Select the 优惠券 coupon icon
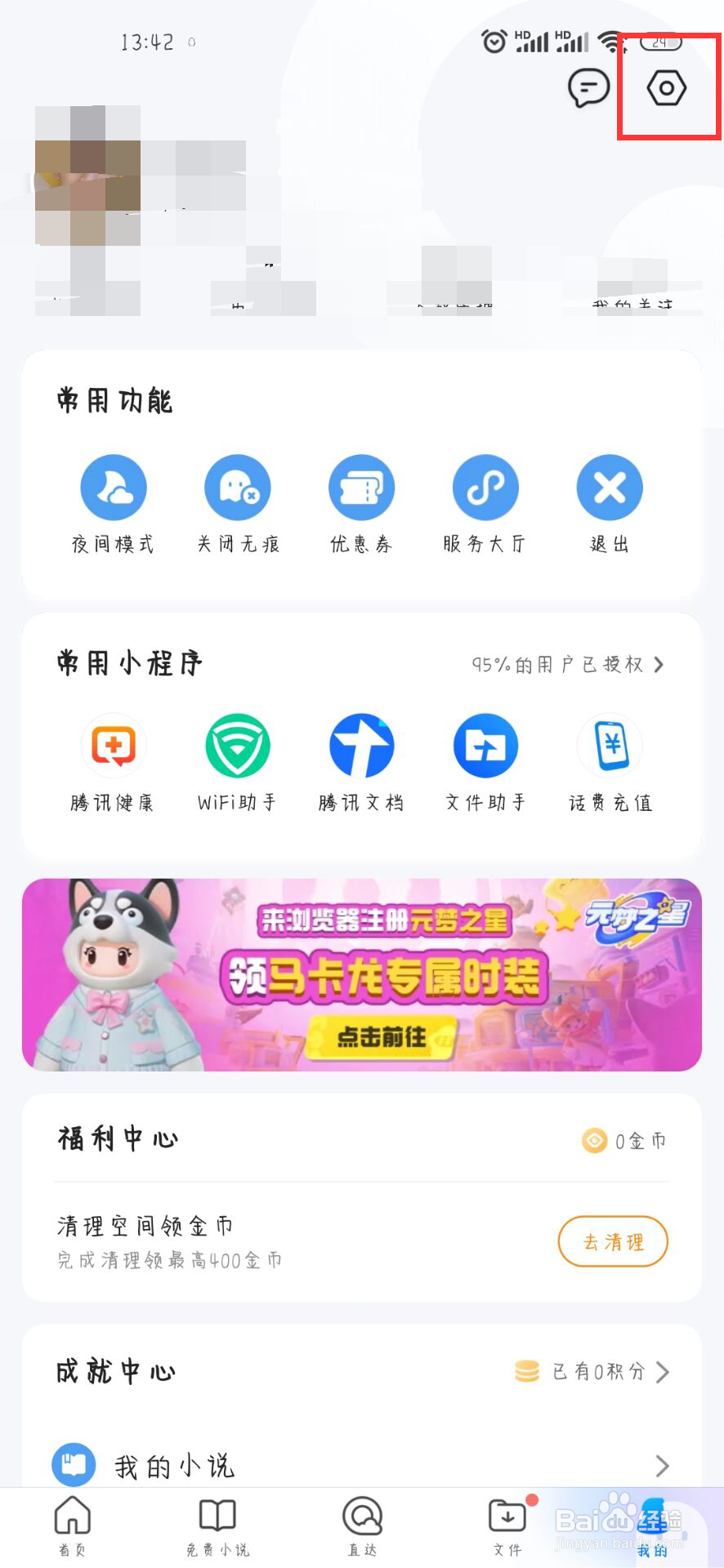Viewport: 724px width, 1568px height. pyautogui.click(x=361, y=486)
